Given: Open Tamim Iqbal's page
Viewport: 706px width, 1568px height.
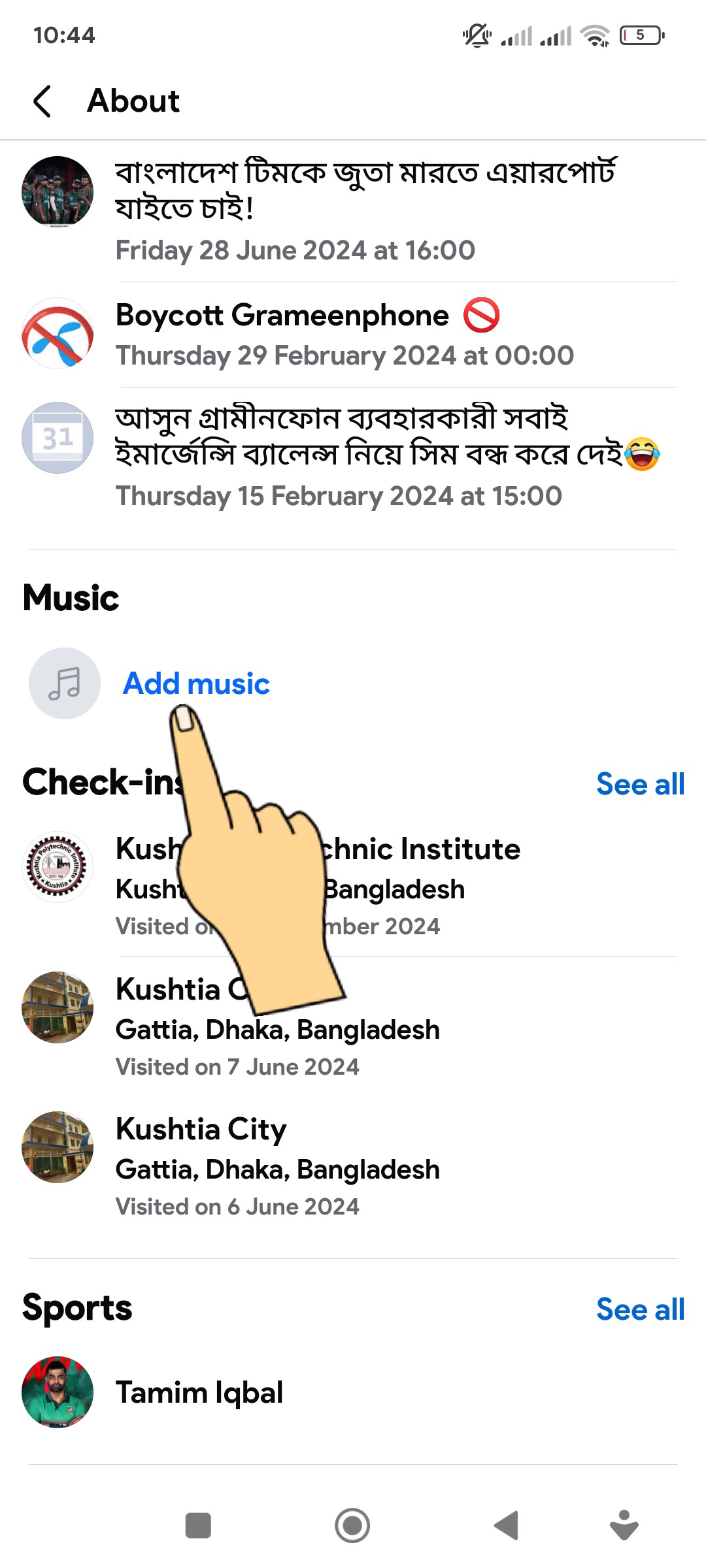Looking at the screenshot, I should [x=199, y=1392].
